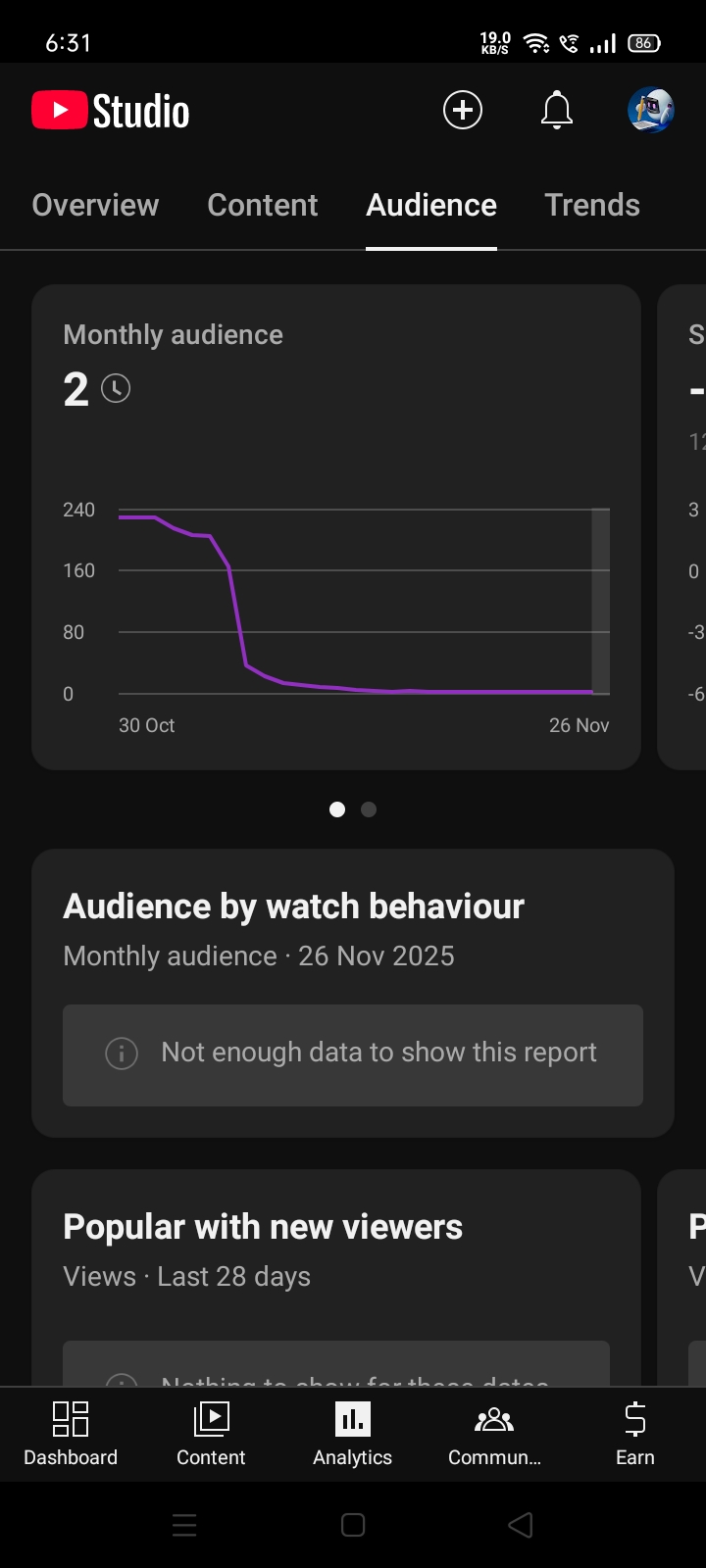This screenshot has height=1568, width=706.
Task: Tap the create plus icon
Action: 463,110
